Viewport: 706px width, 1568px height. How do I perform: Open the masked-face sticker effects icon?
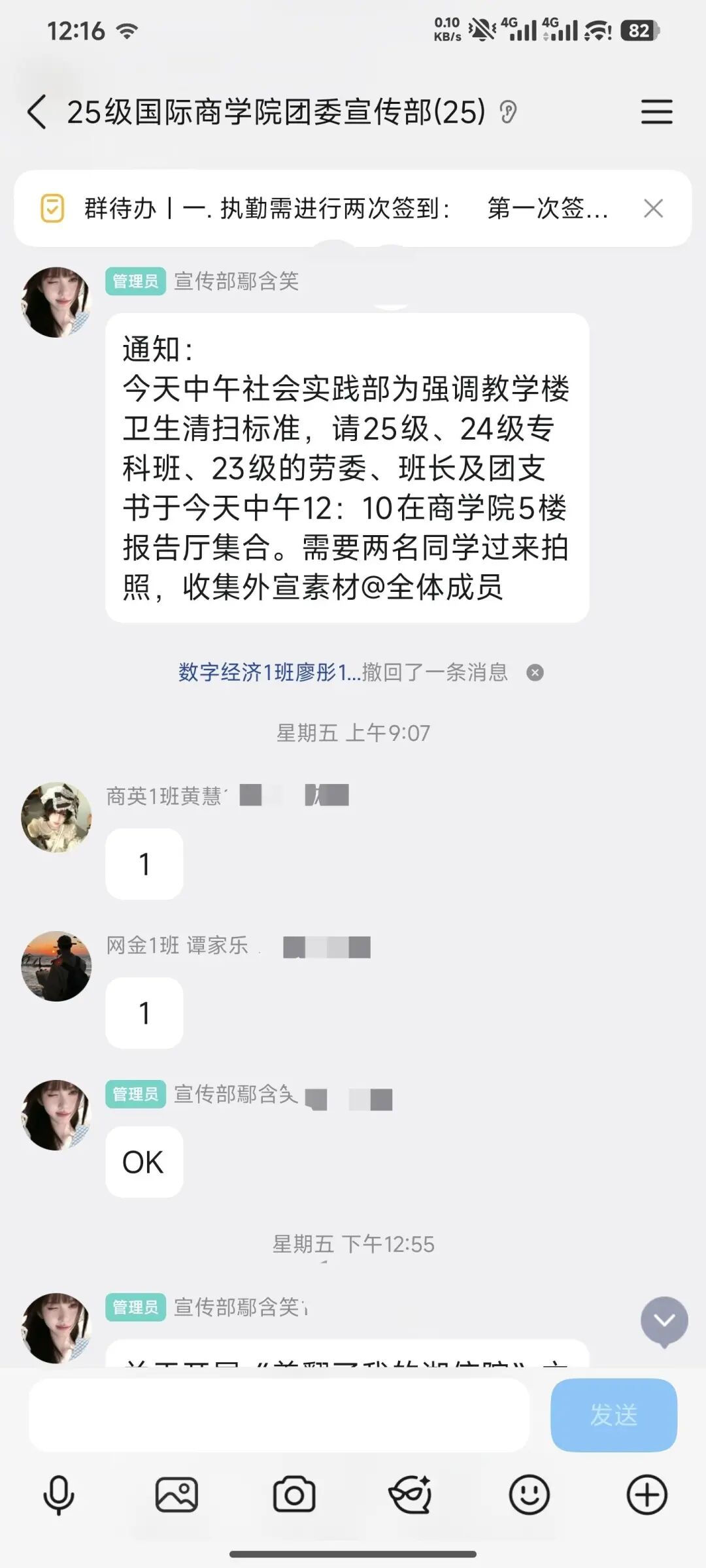tap(411, 1495)
